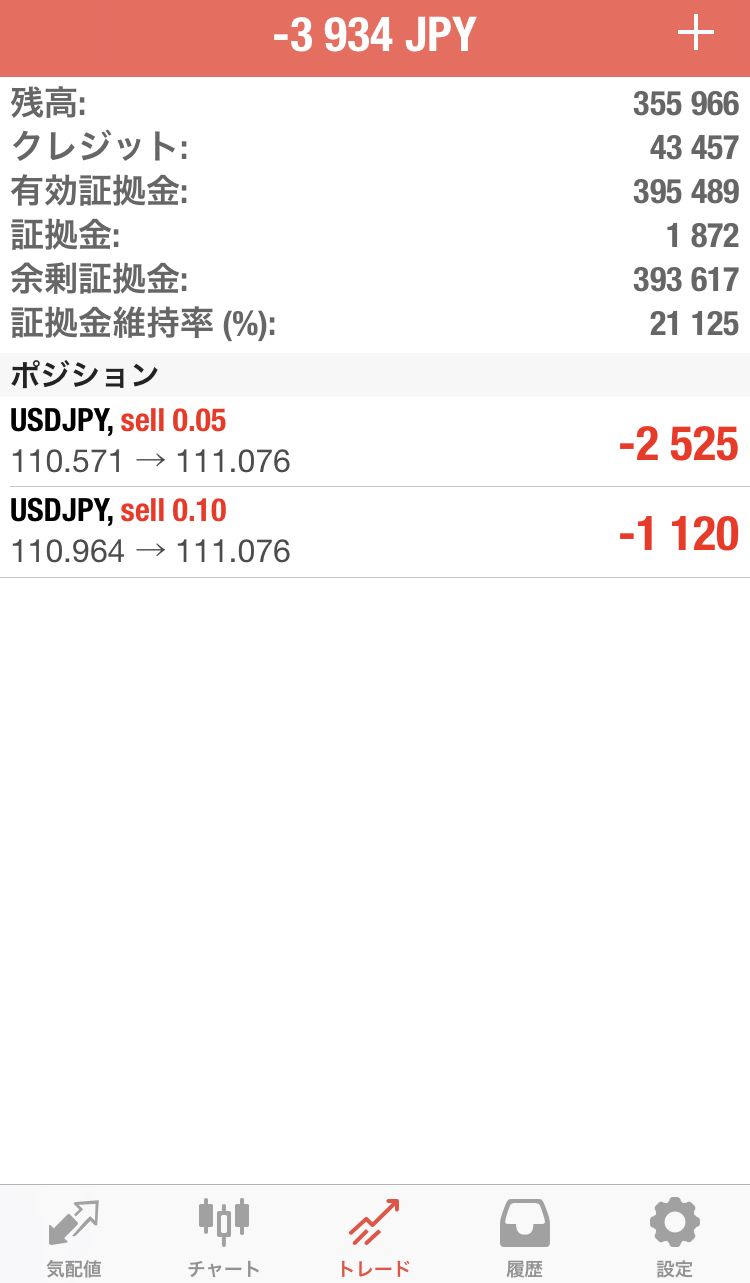Switch to the 気配値 tab

pos(74,1236)
